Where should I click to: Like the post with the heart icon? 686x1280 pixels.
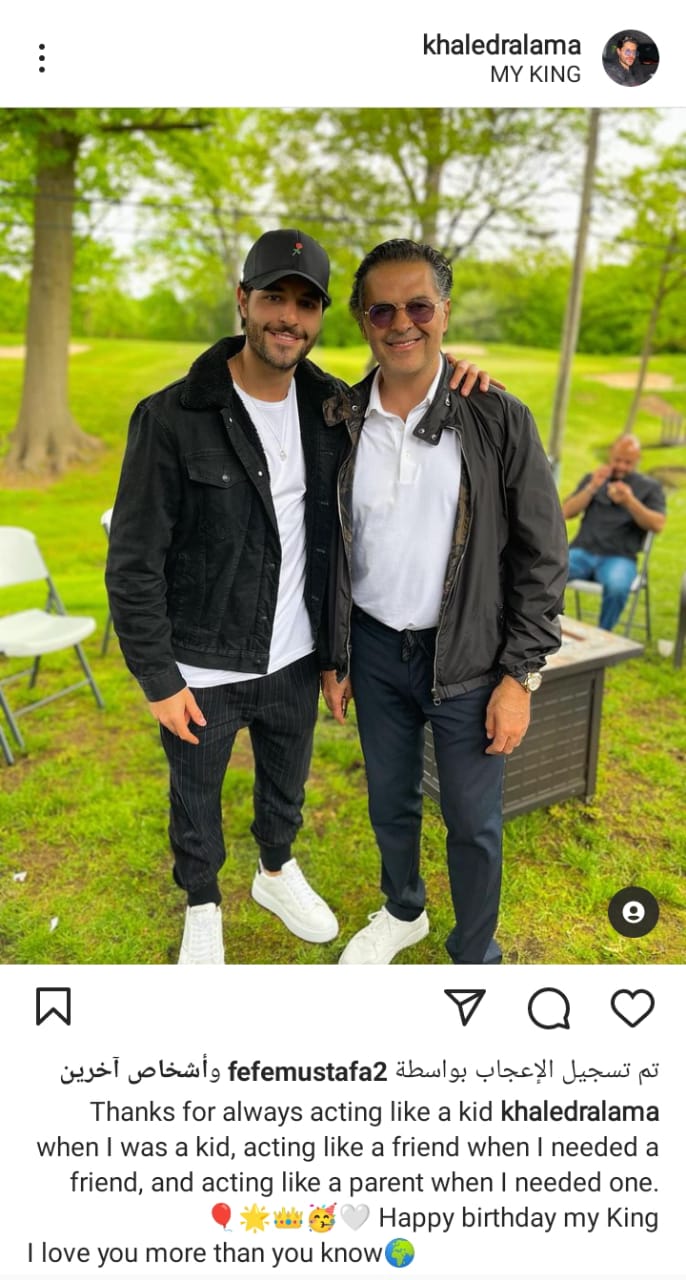(632, 1007)
